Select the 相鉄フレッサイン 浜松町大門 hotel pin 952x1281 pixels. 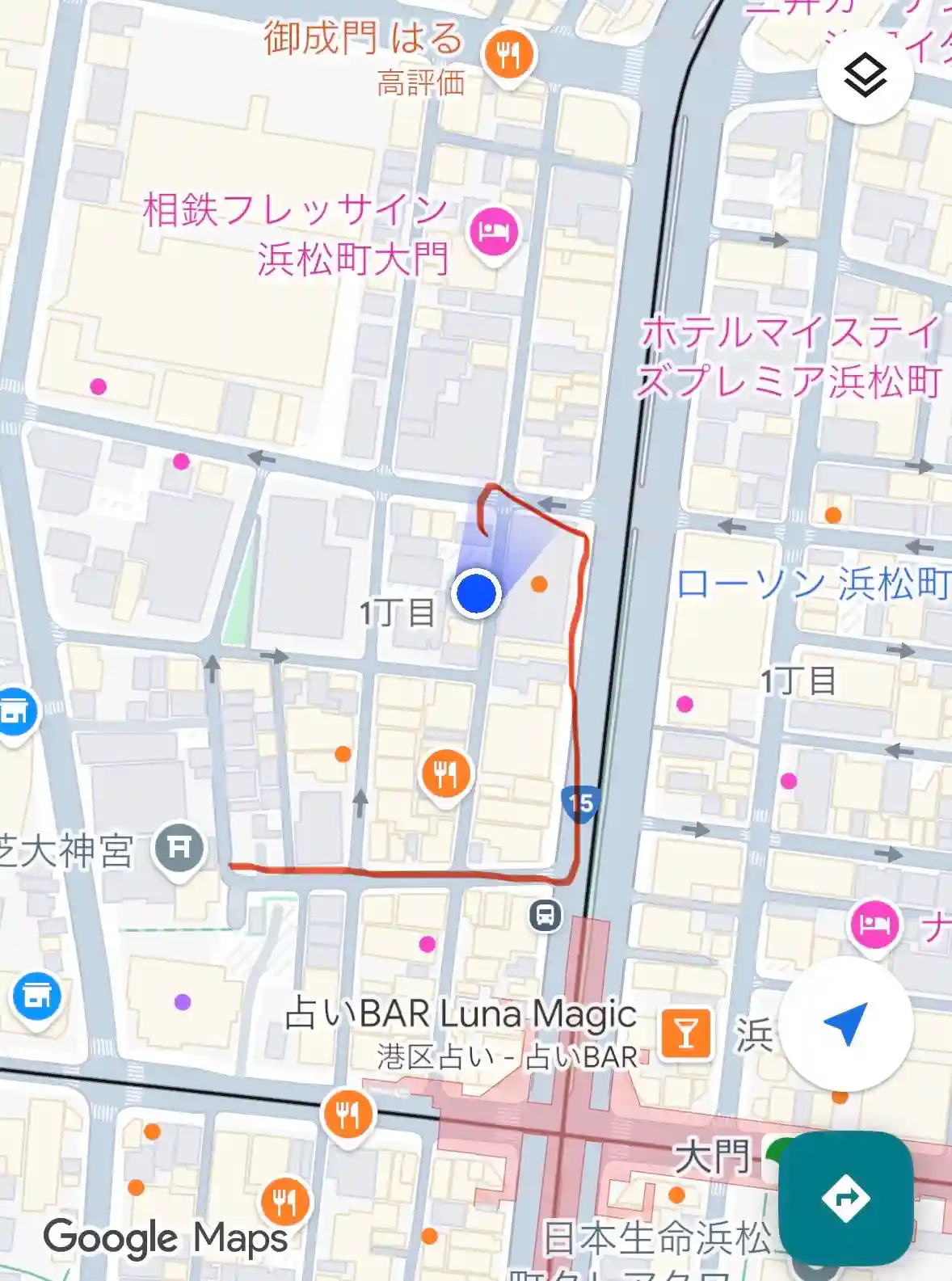point(494,232)
